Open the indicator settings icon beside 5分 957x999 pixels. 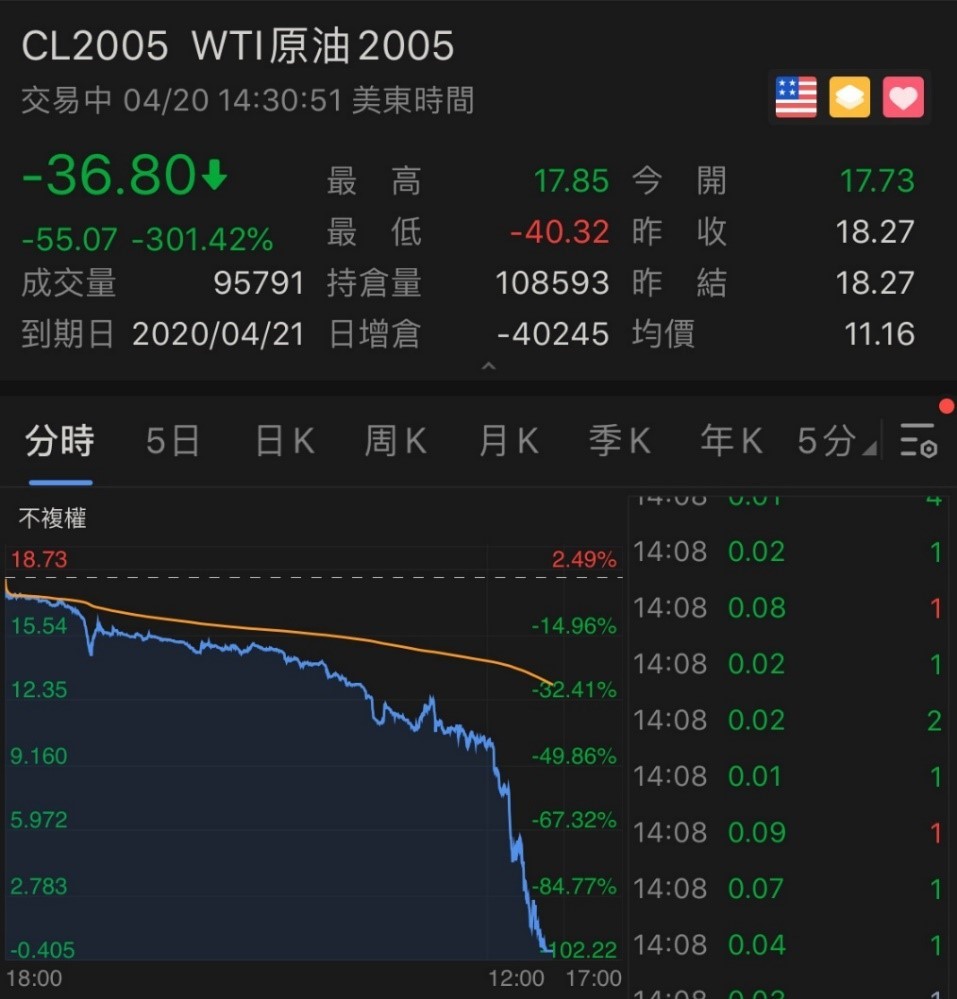[917, 440]
